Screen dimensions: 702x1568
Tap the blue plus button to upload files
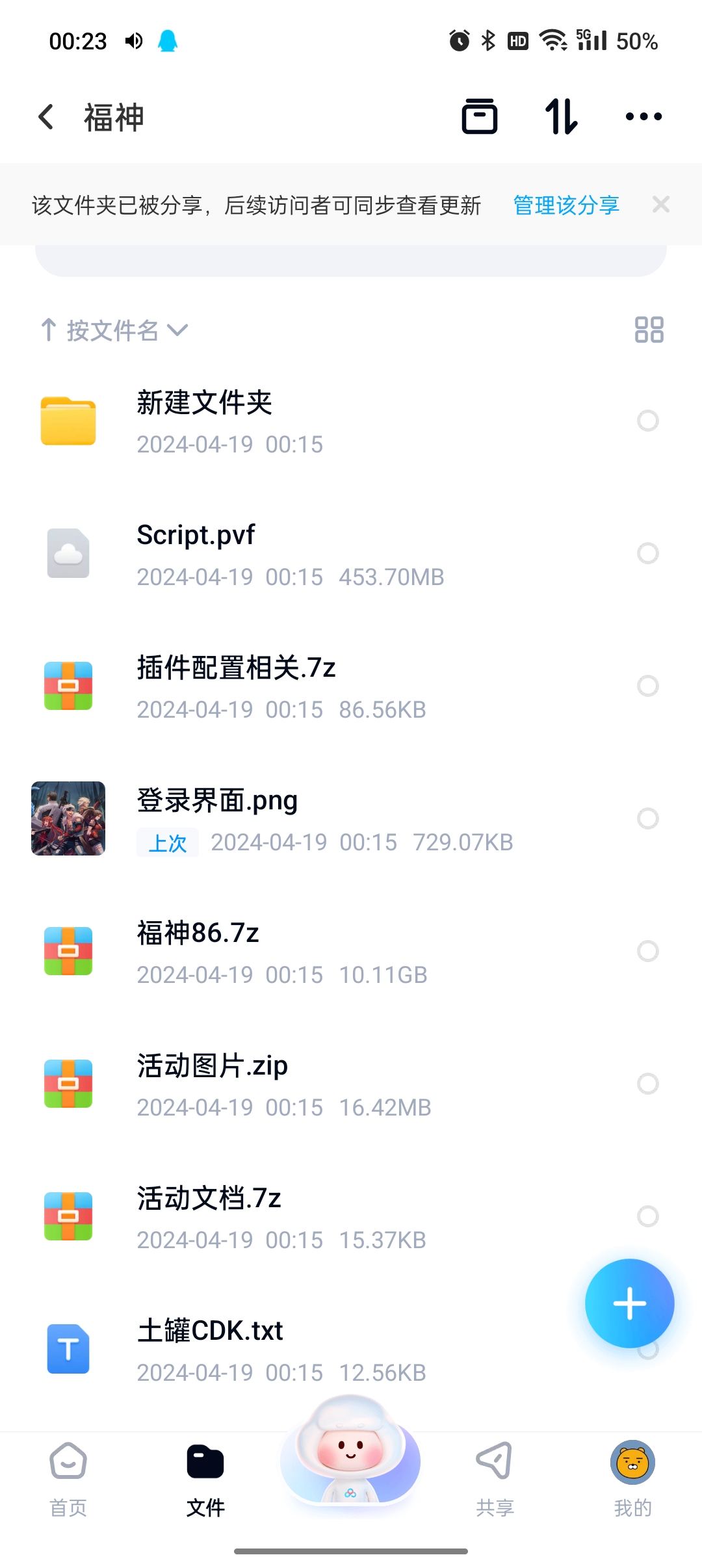pos(629,1303)
